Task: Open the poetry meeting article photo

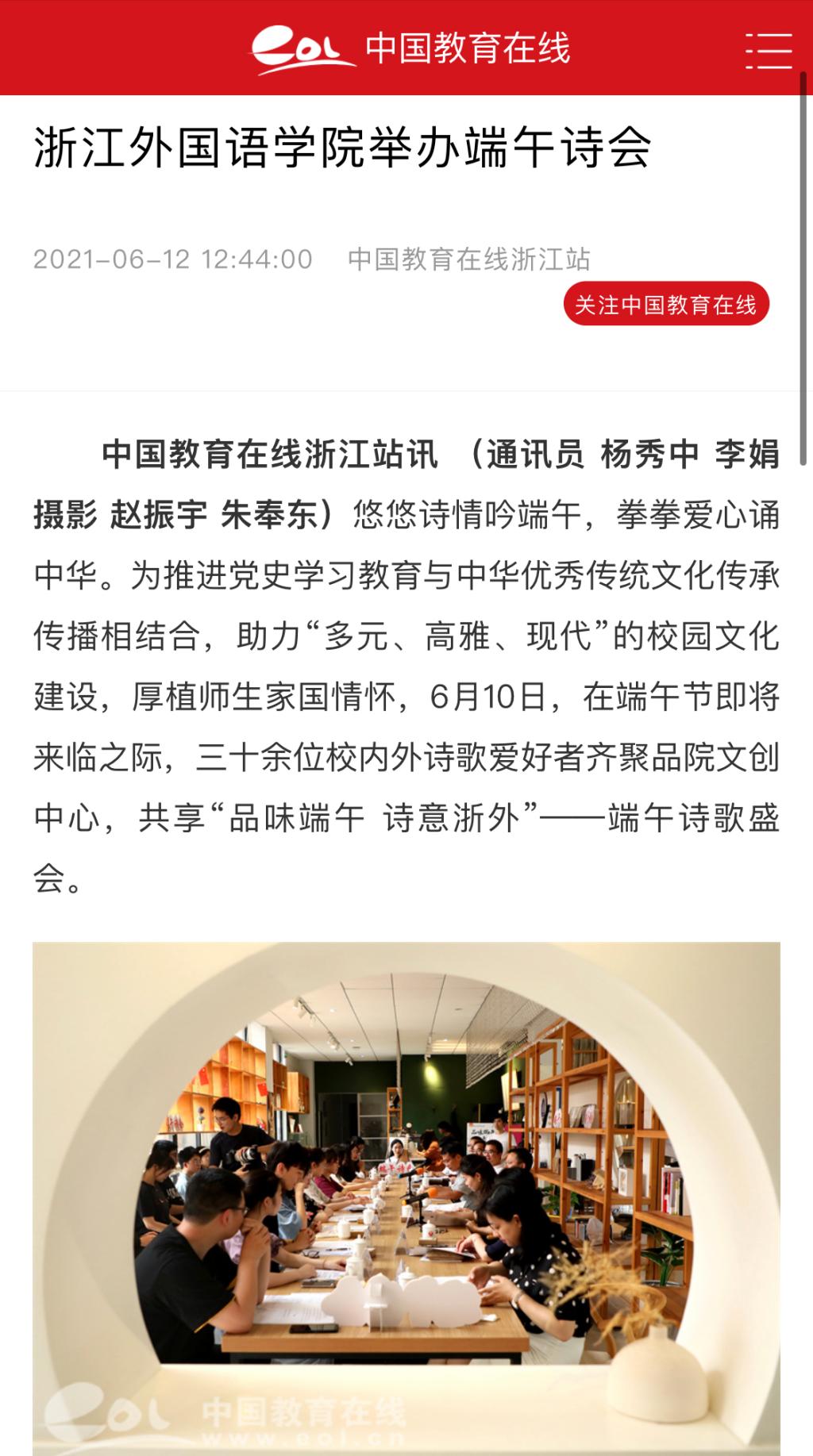Action: pyautogui.click(x=406, y=1197)
